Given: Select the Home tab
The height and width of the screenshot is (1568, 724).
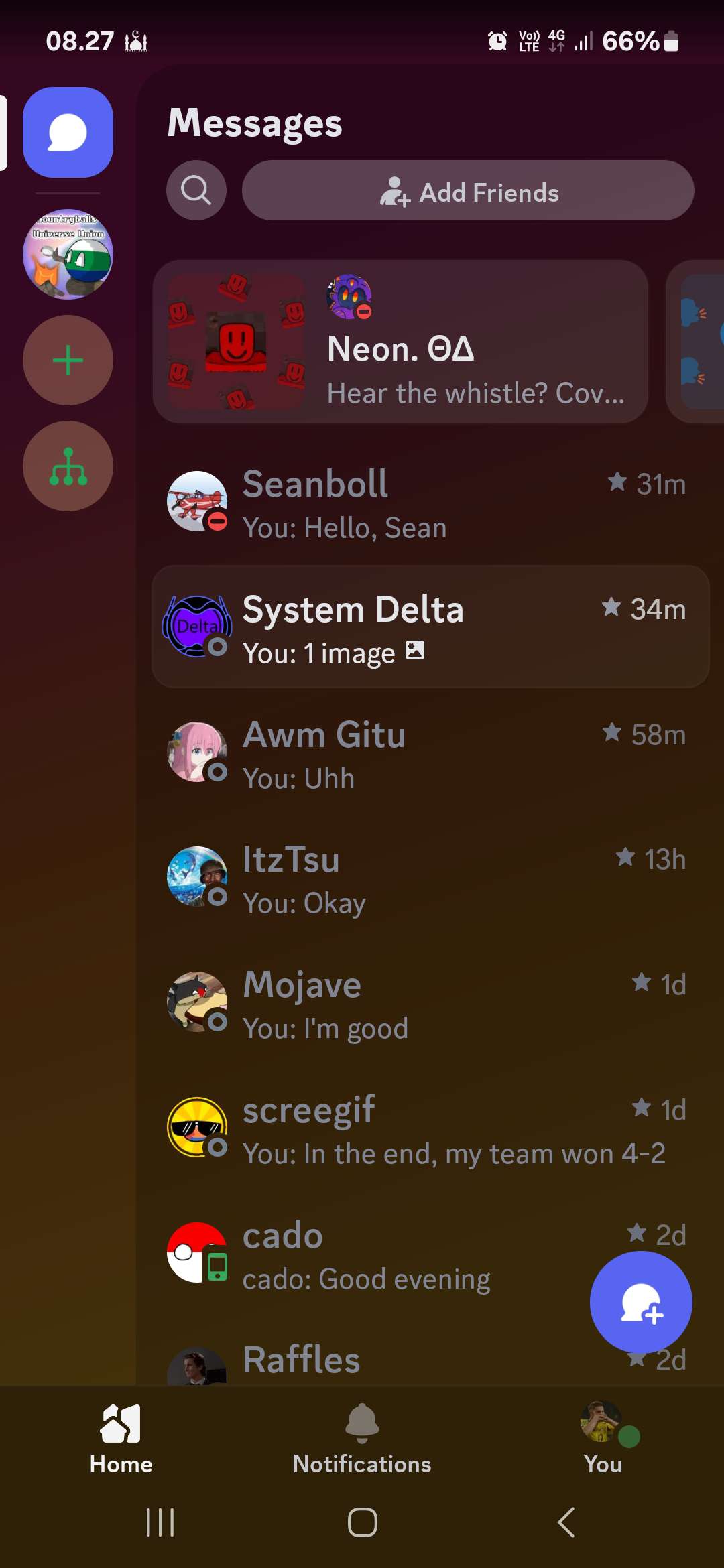Looking at the screenshot, I should 121,1439.
